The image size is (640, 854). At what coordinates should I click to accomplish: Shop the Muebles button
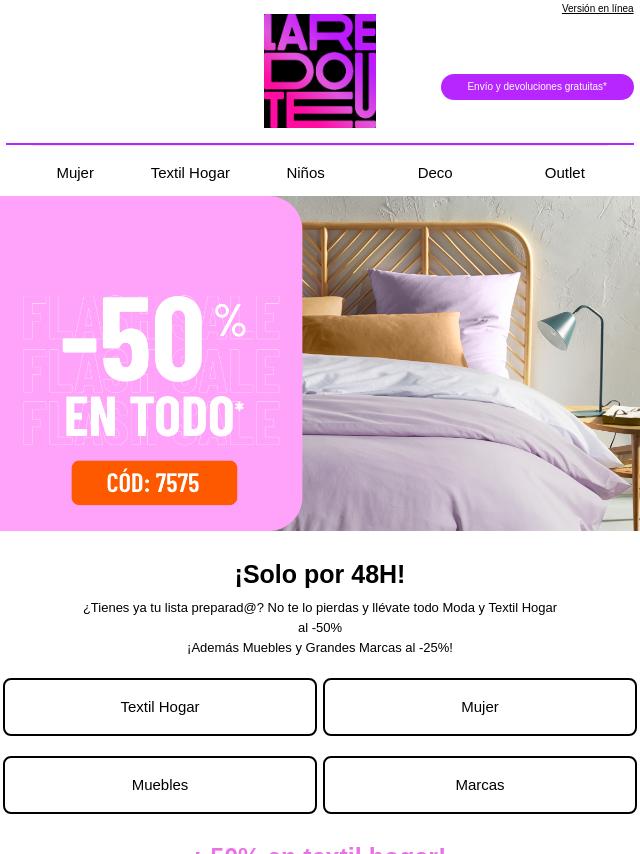coord(160,785)
